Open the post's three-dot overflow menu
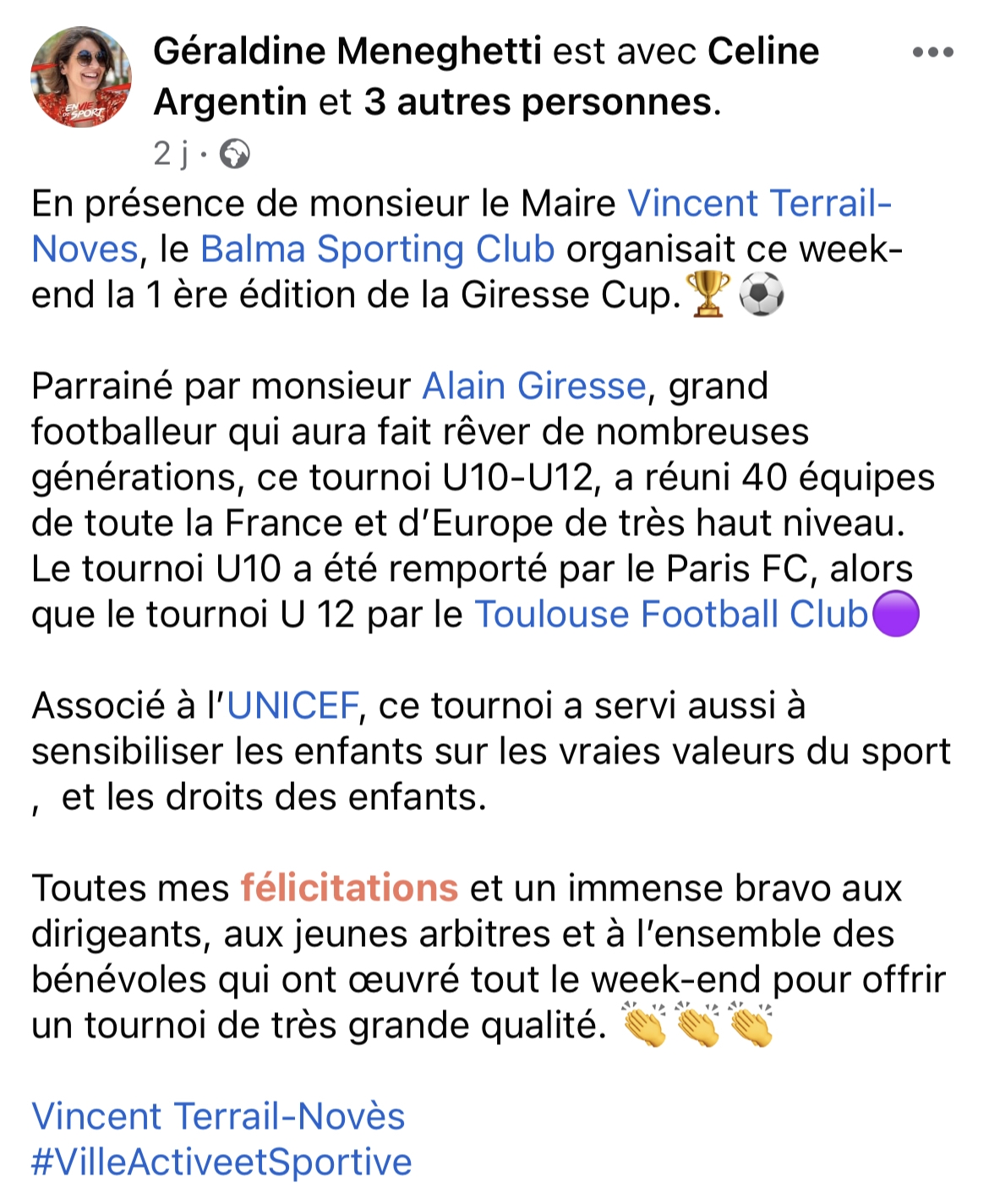This screenshot has width=989, height=1204. coord(932,52)
